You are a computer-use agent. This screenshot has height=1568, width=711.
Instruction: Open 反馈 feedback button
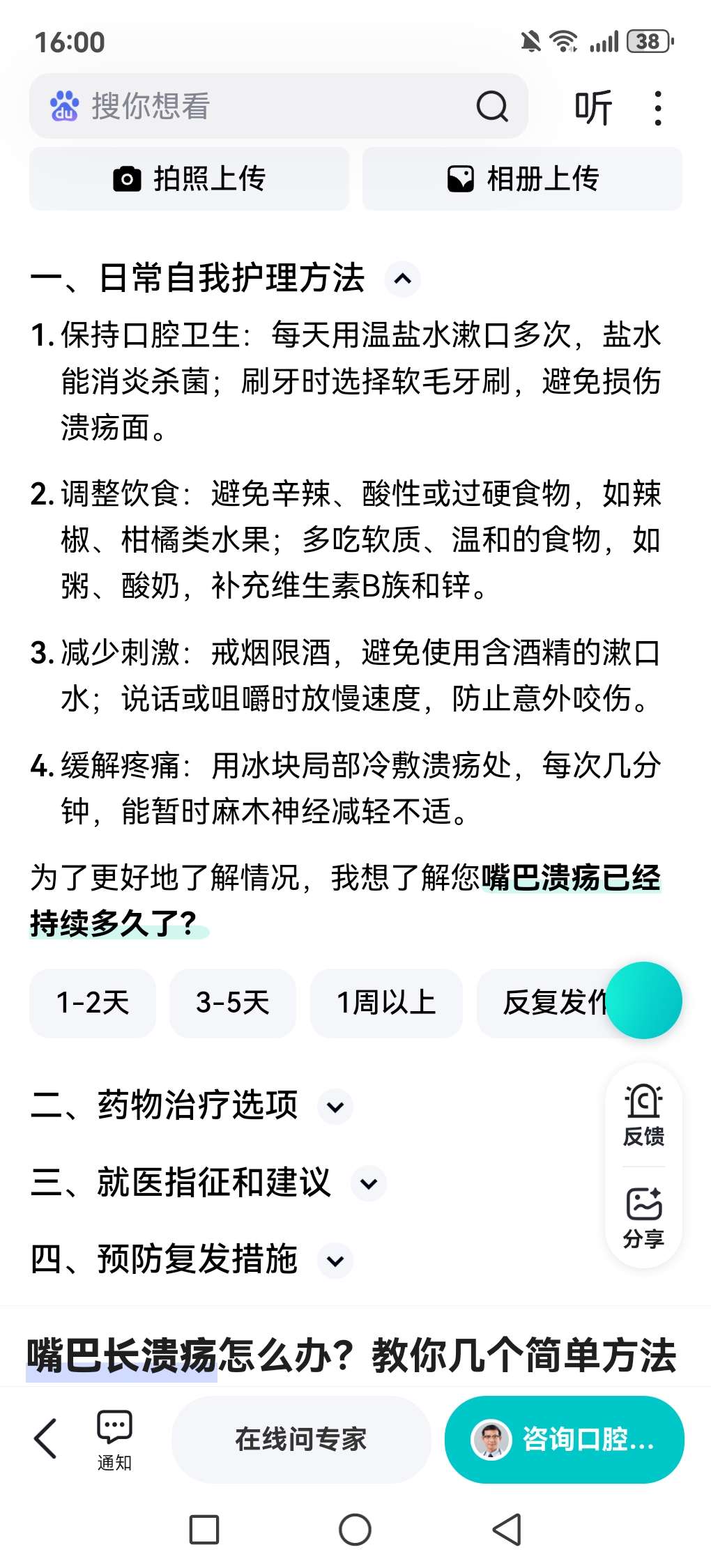pos(643,1116)
